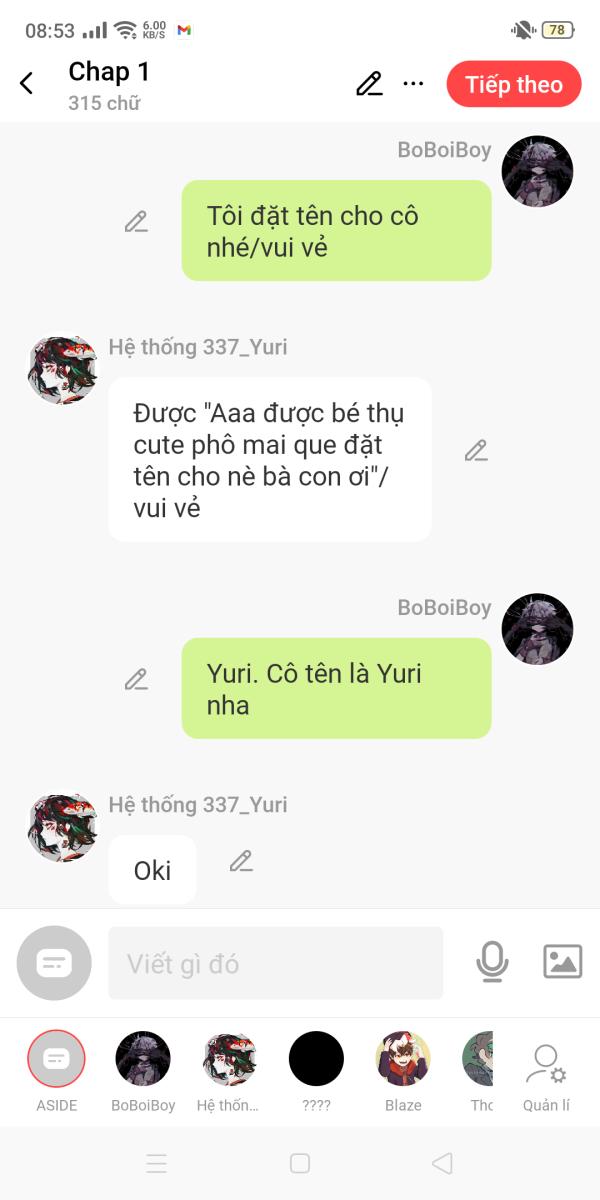Edit the chapter title with pencil icon
The height and width of the screenshot is (1200, 600).
[x=369, y=84]
